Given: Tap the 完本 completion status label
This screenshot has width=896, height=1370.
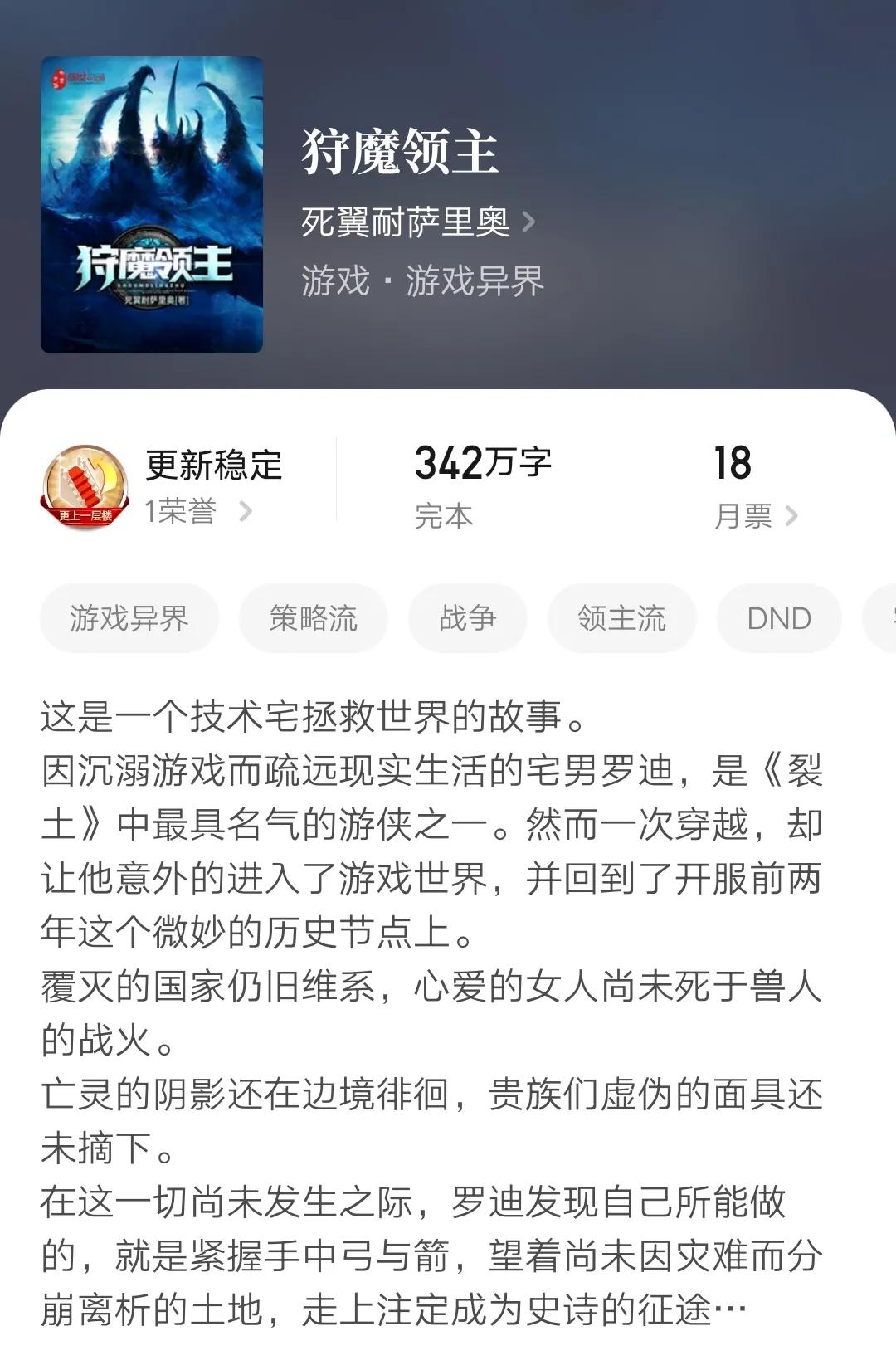Looking at the screenshot, I should pos(441,514).
